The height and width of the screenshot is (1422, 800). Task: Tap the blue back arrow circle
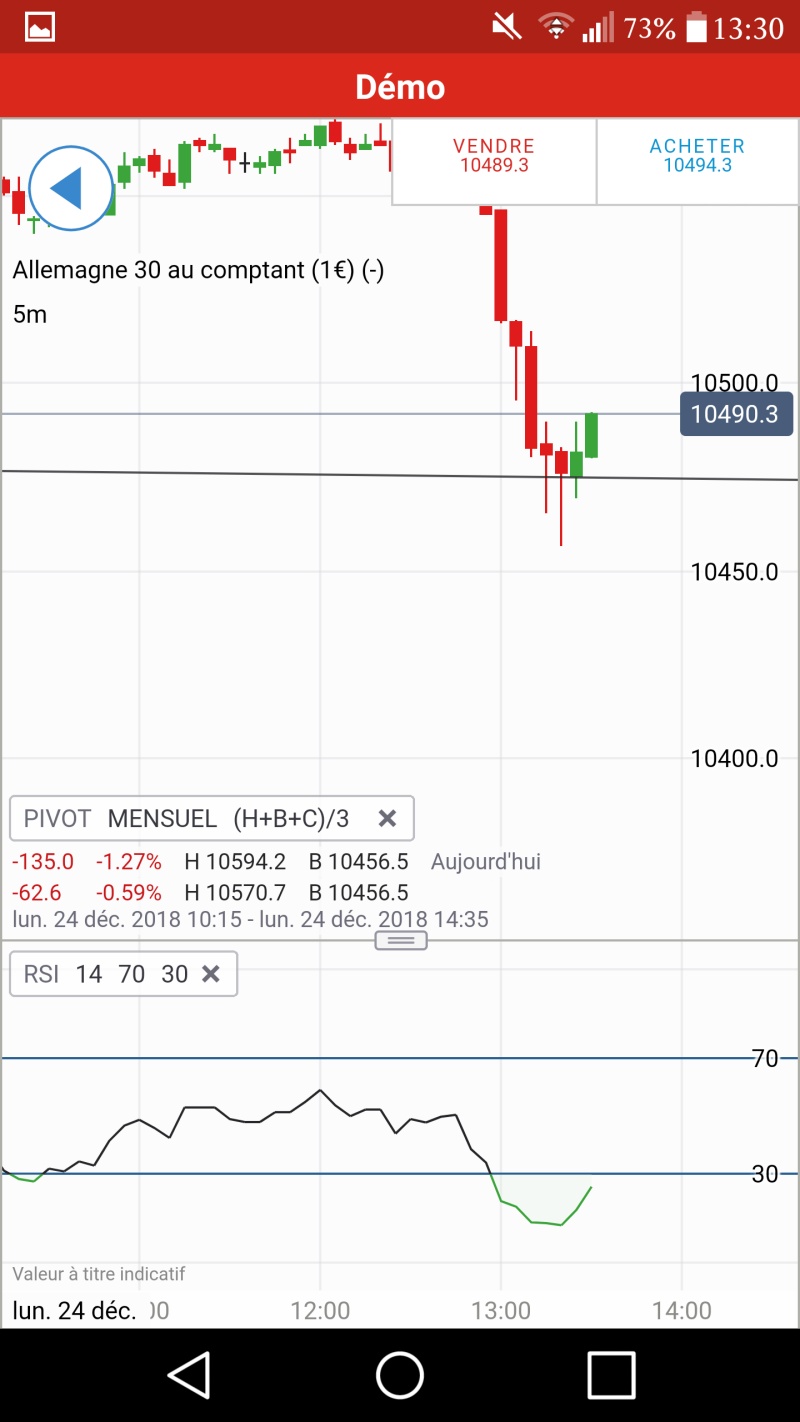pos(71,188)
